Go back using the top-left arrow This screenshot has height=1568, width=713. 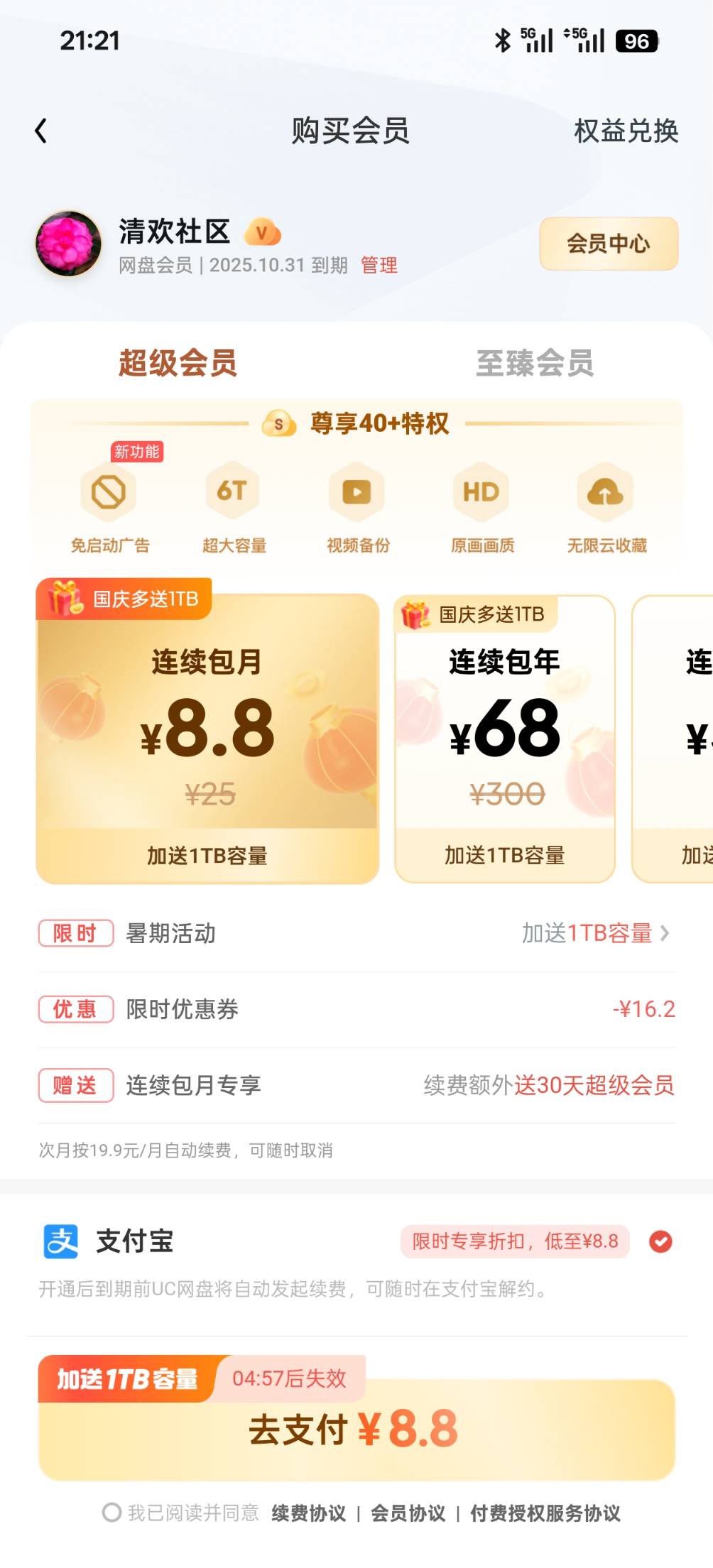pos(41,131)
